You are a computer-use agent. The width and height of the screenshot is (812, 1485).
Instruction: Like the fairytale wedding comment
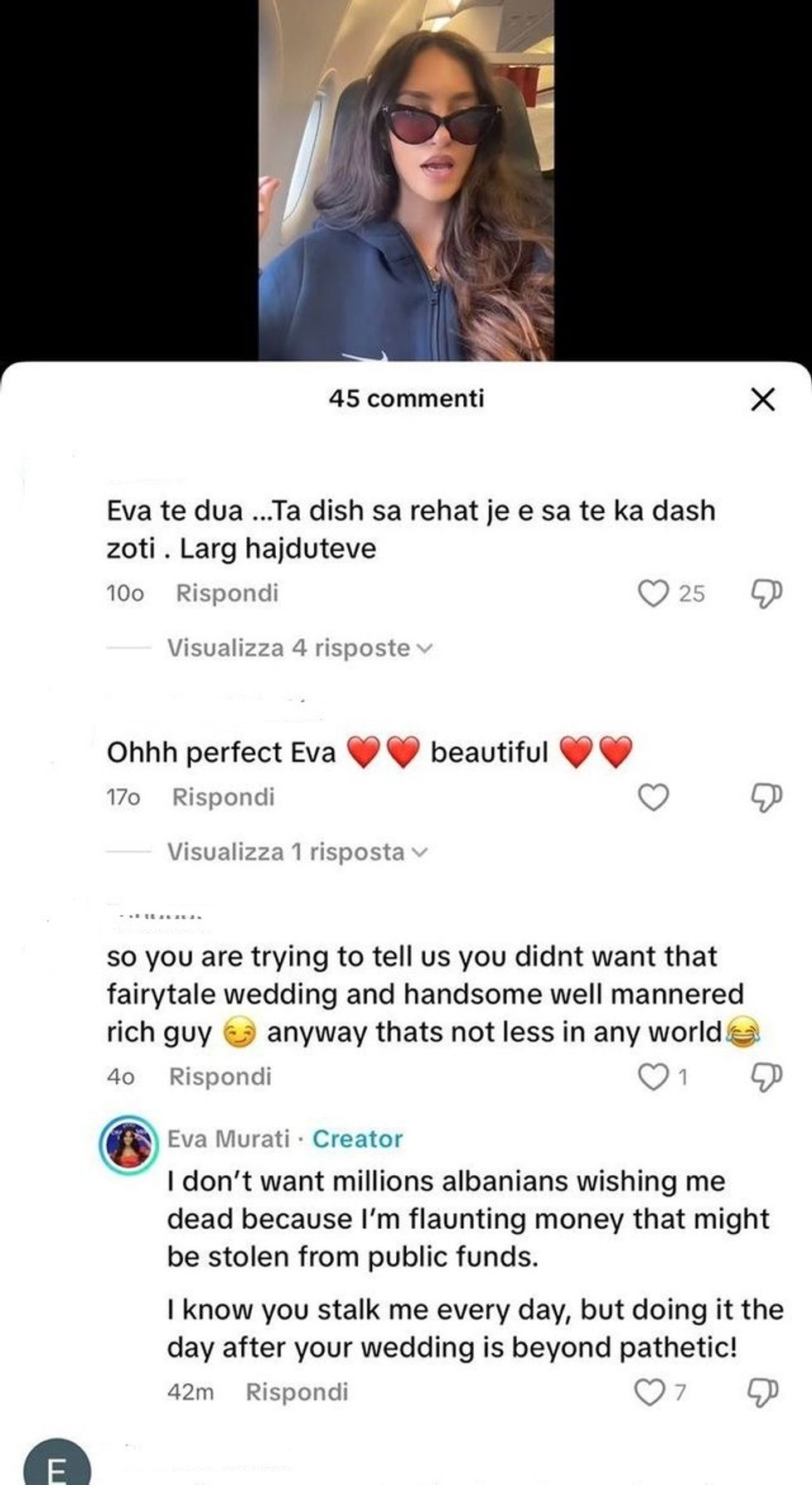654,1076
